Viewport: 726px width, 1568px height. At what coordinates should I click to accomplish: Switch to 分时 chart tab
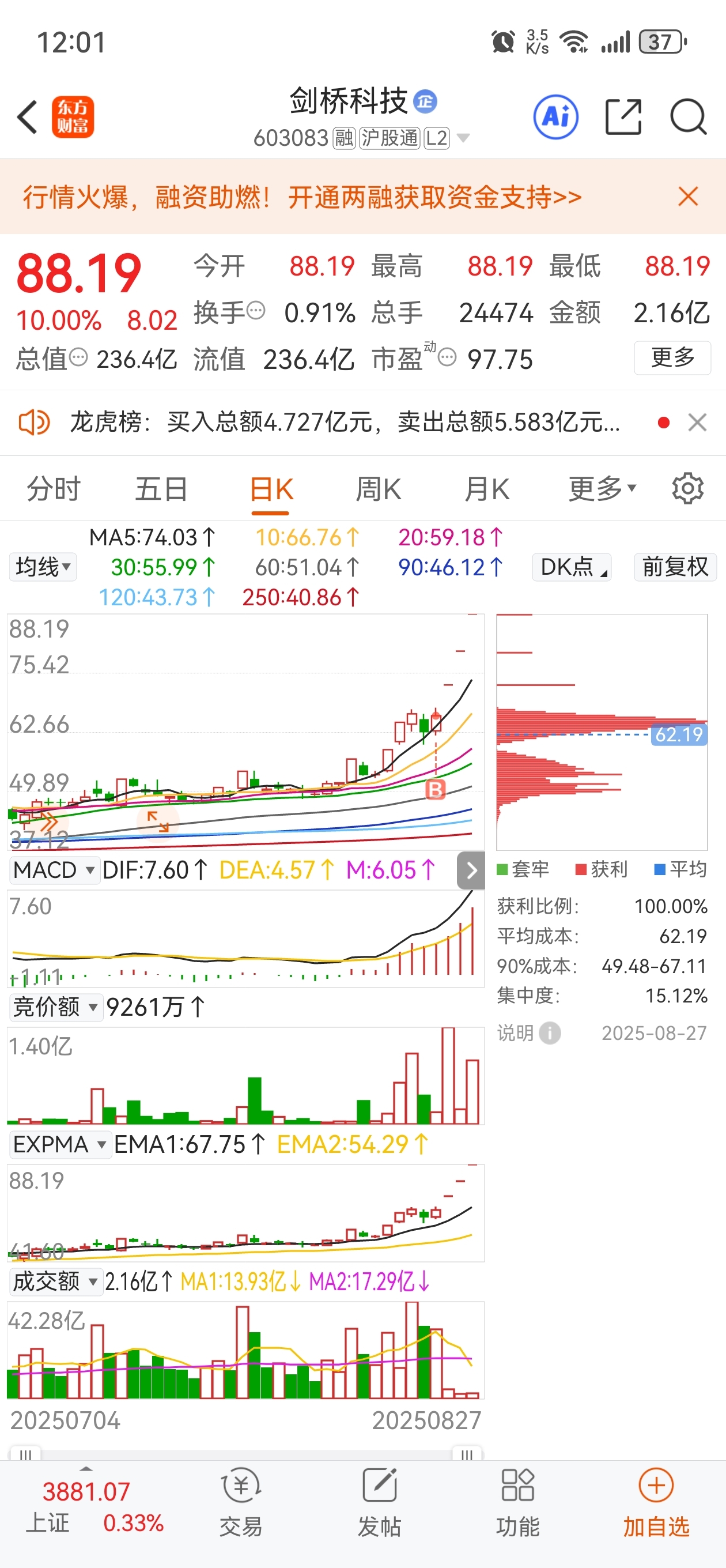coord(54,489)
